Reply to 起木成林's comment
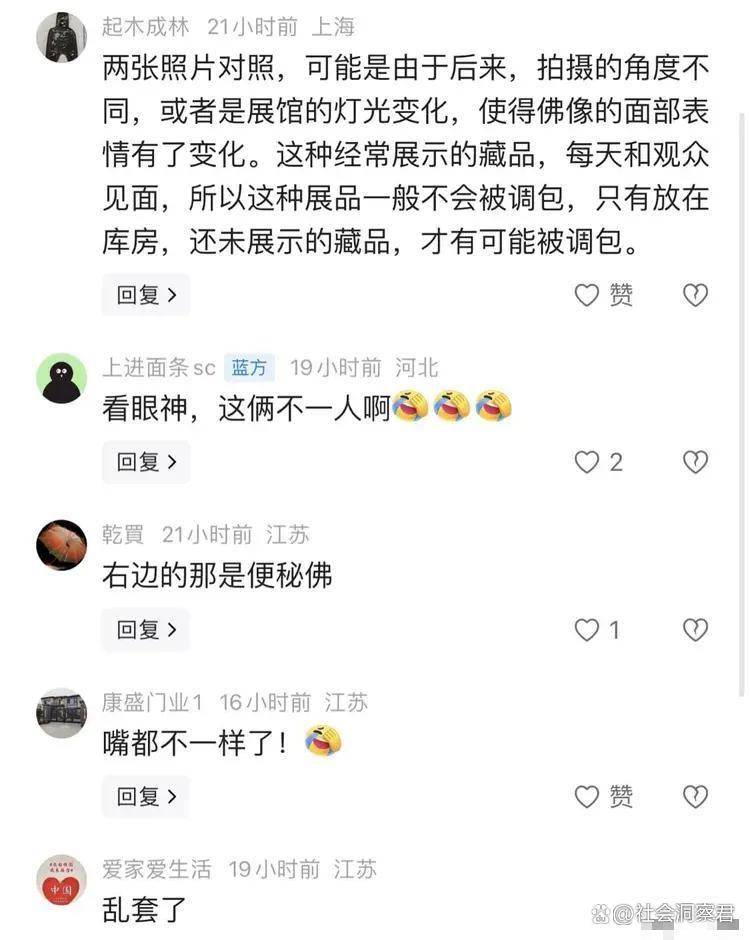Screen dimensions: 750x940 click(146, 295)
